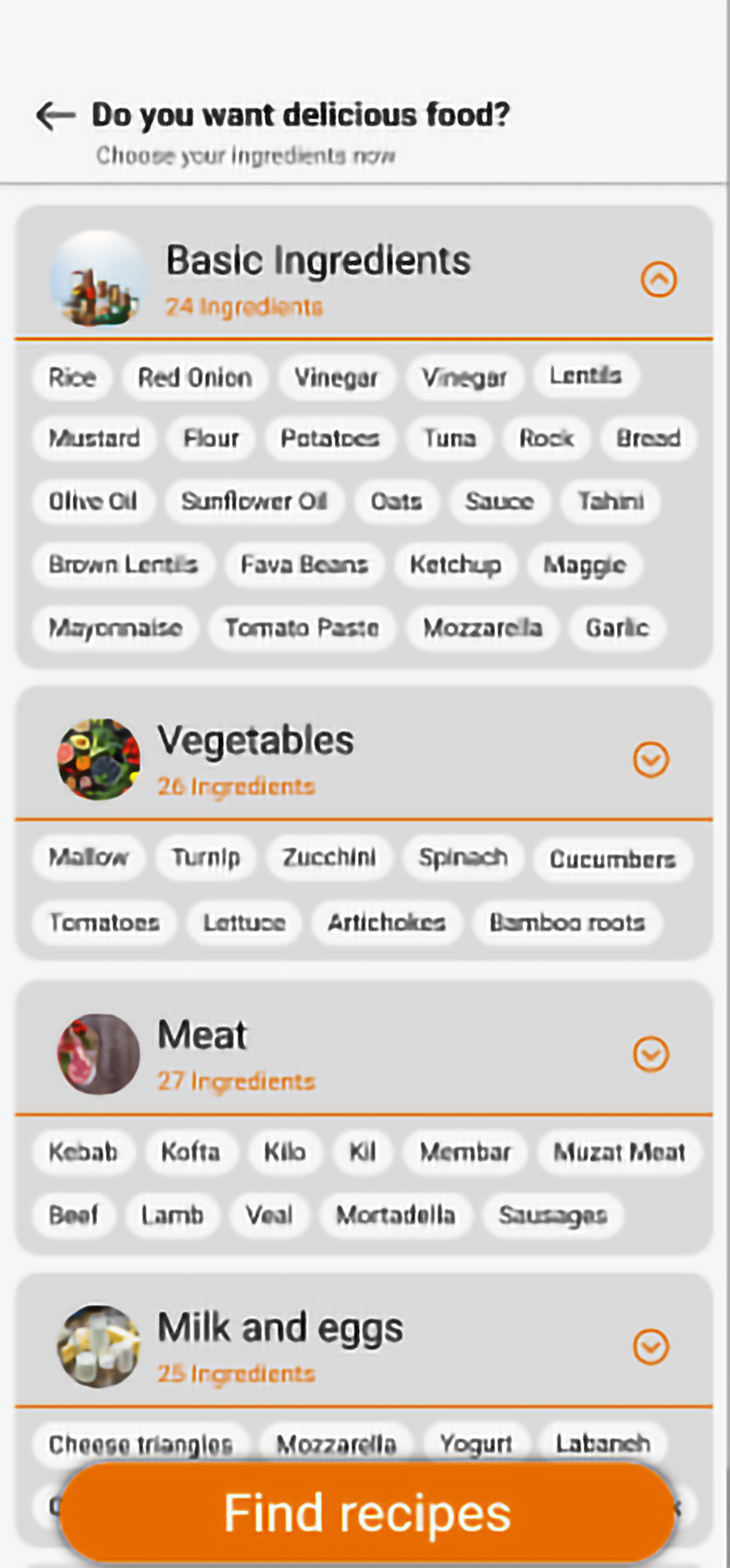Expand the Vegetables section
The width and height of the screenshot is (730, 1568).
(650, 759)
